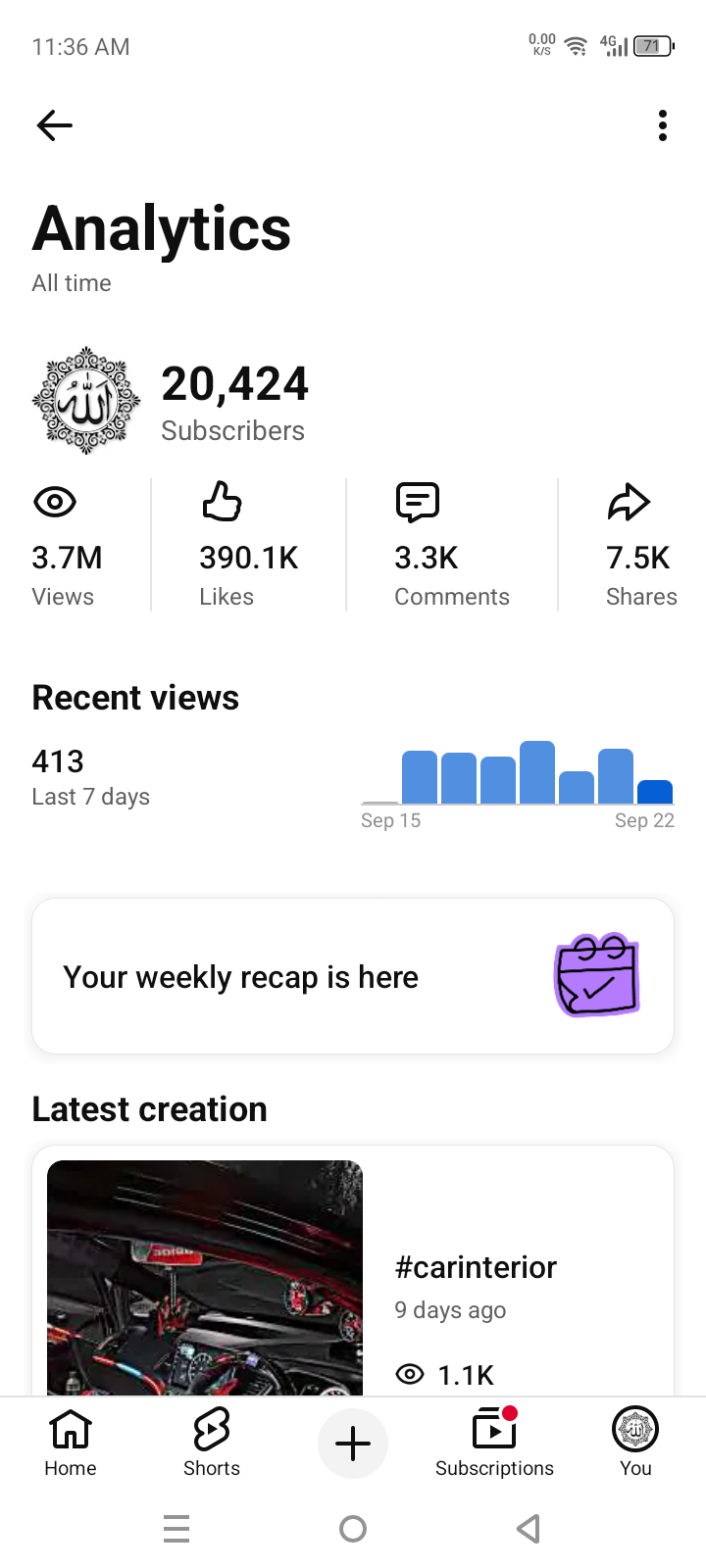Switch to the Home tab
706x1568 pixels.
click(71, 1443)
